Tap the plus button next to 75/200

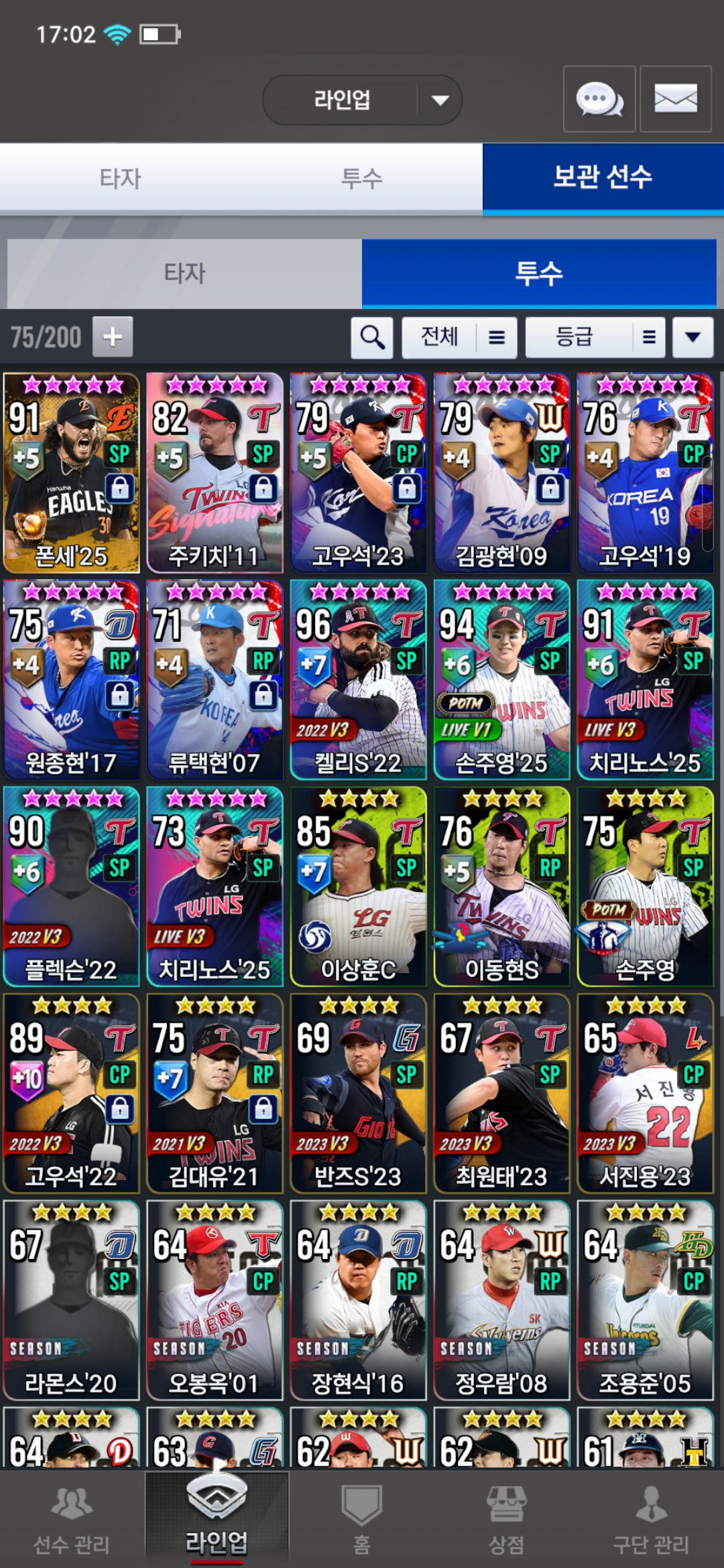tap(113, 336)
